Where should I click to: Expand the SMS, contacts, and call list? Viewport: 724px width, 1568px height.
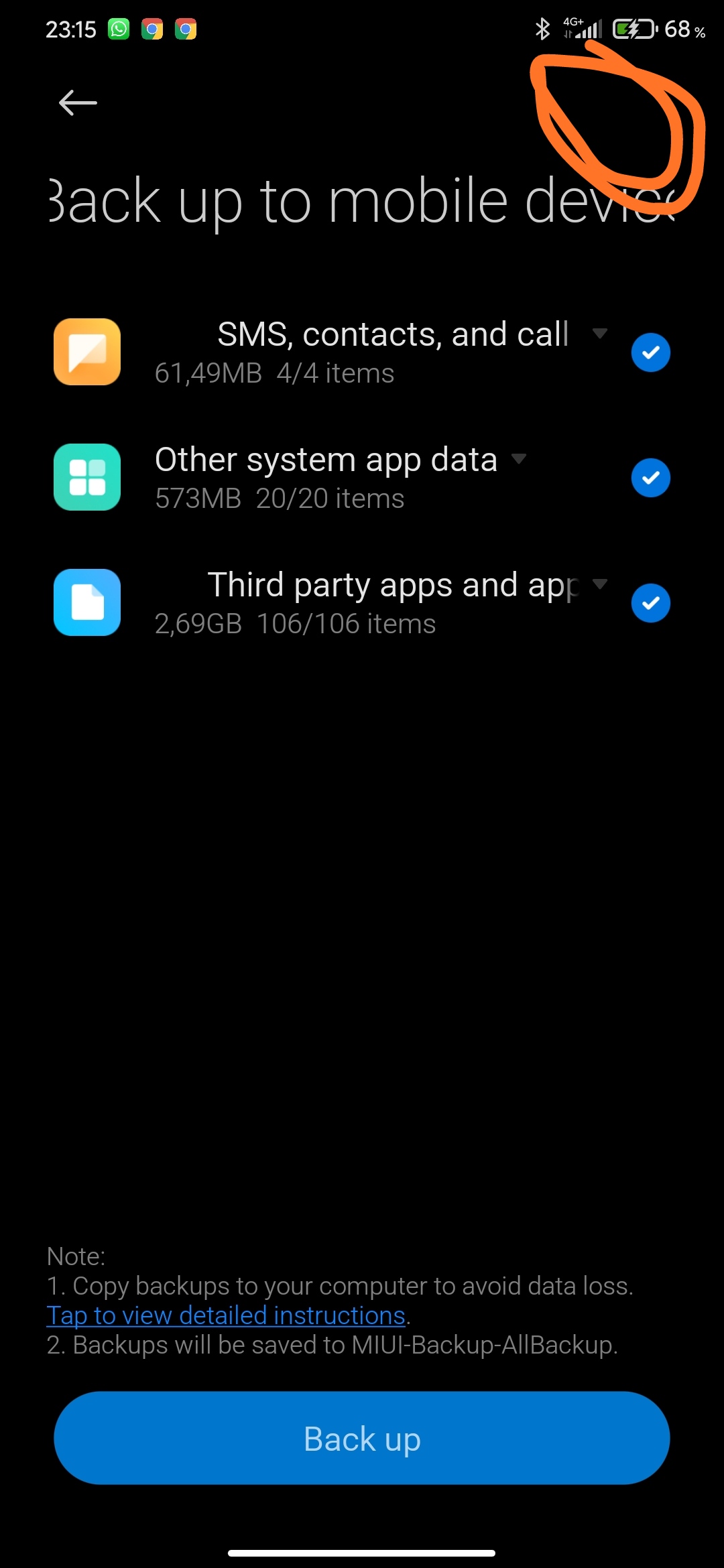click(599, 333)
